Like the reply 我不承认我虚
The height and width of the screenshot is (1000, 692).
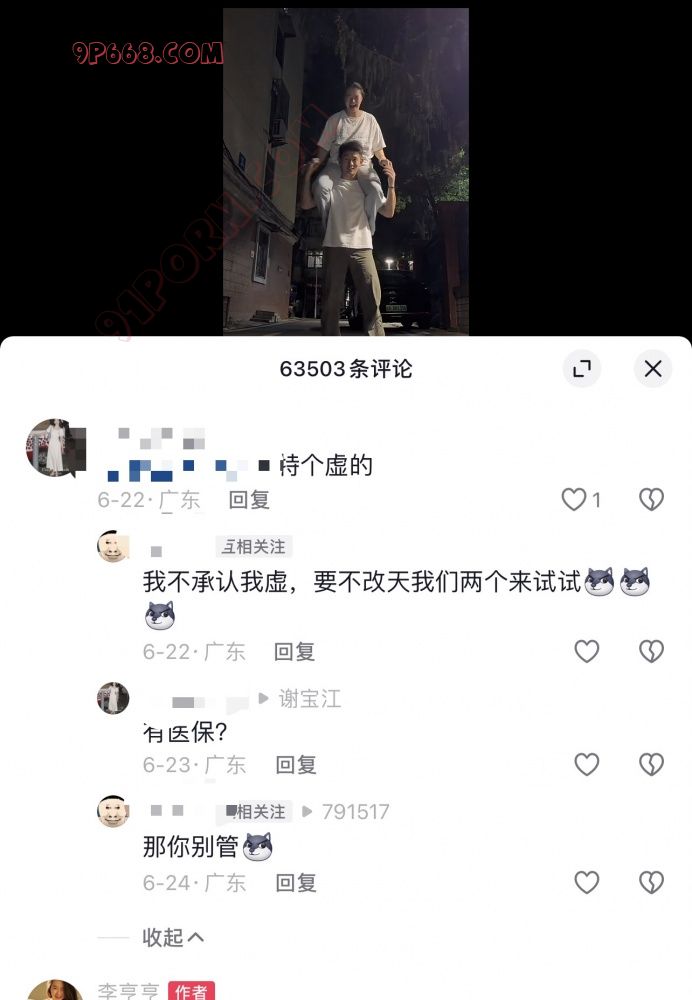coord(586,652)
